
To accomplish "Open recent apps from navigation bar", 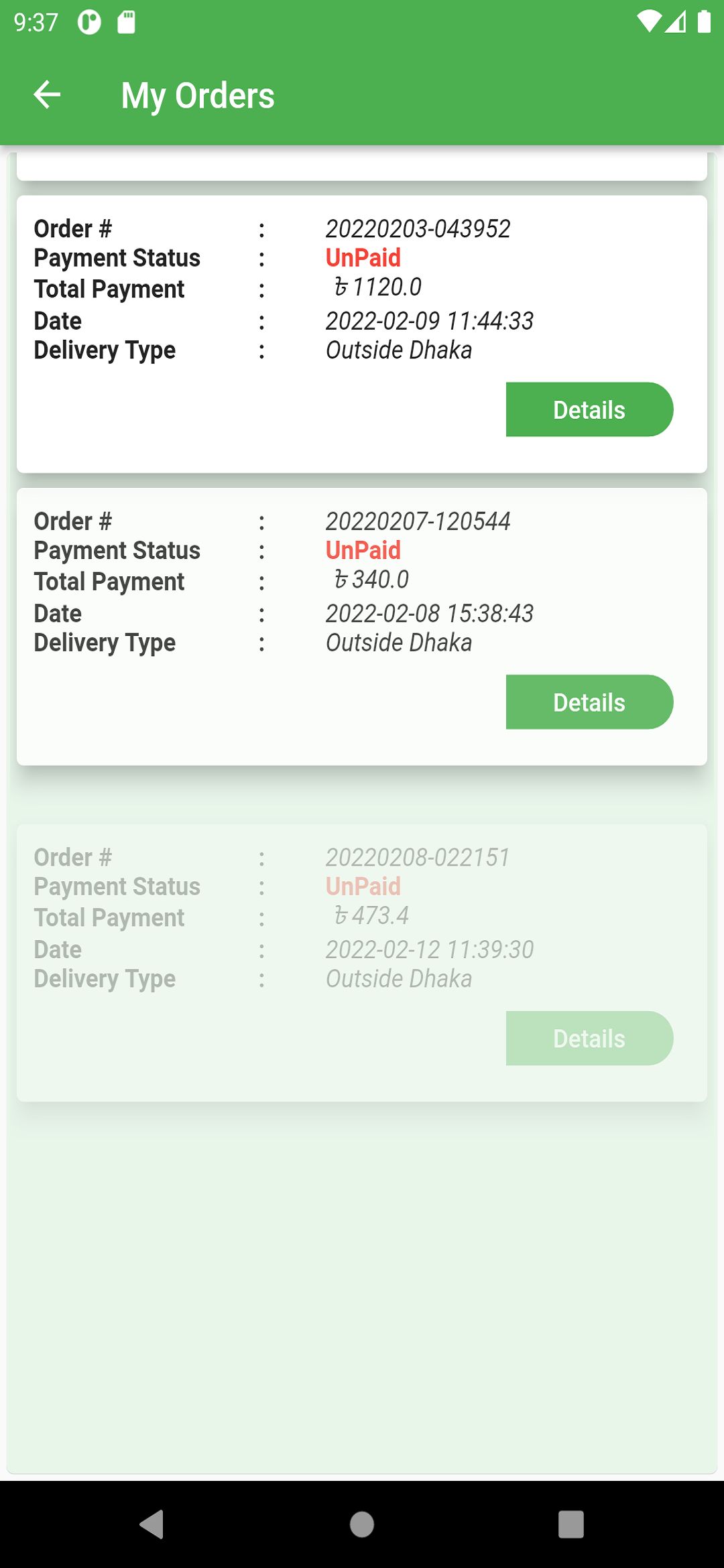I will coord(570,1524).
